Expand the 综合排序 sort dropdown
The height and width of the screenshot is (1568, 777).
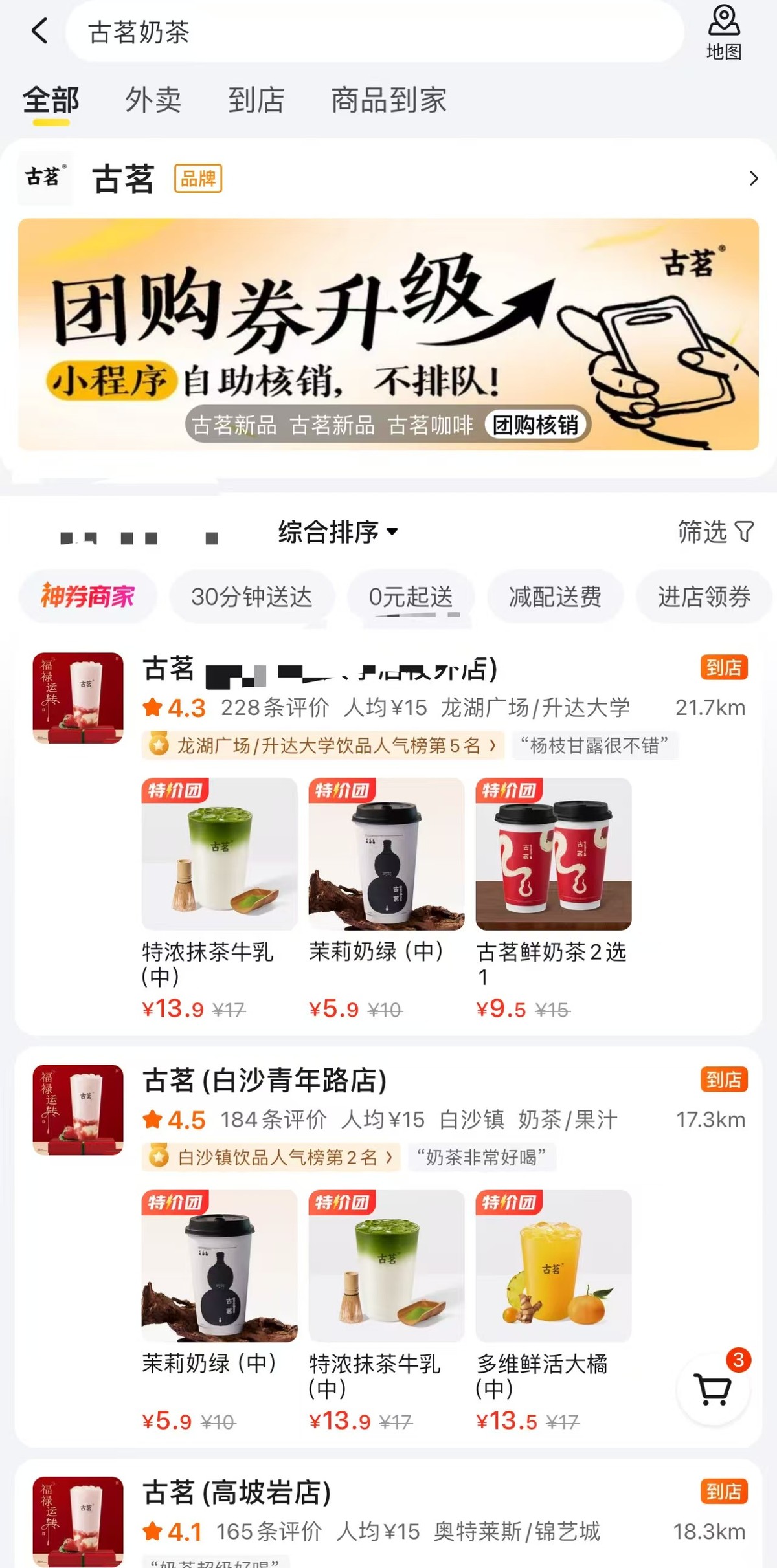[338, 532]
